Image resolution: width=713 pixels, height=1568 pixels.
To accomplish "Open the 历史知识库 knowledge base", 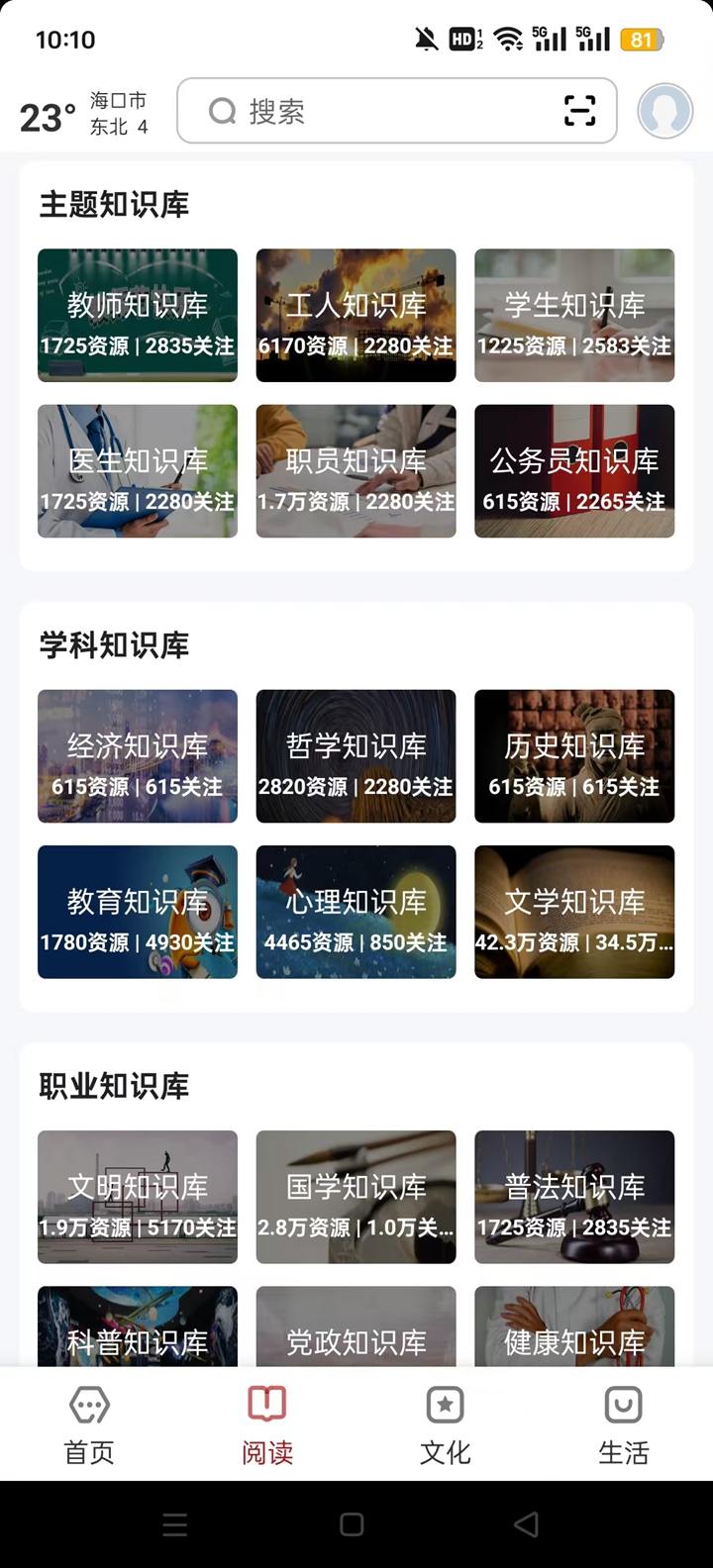I will pyautogui.click(x=574, y=756).
